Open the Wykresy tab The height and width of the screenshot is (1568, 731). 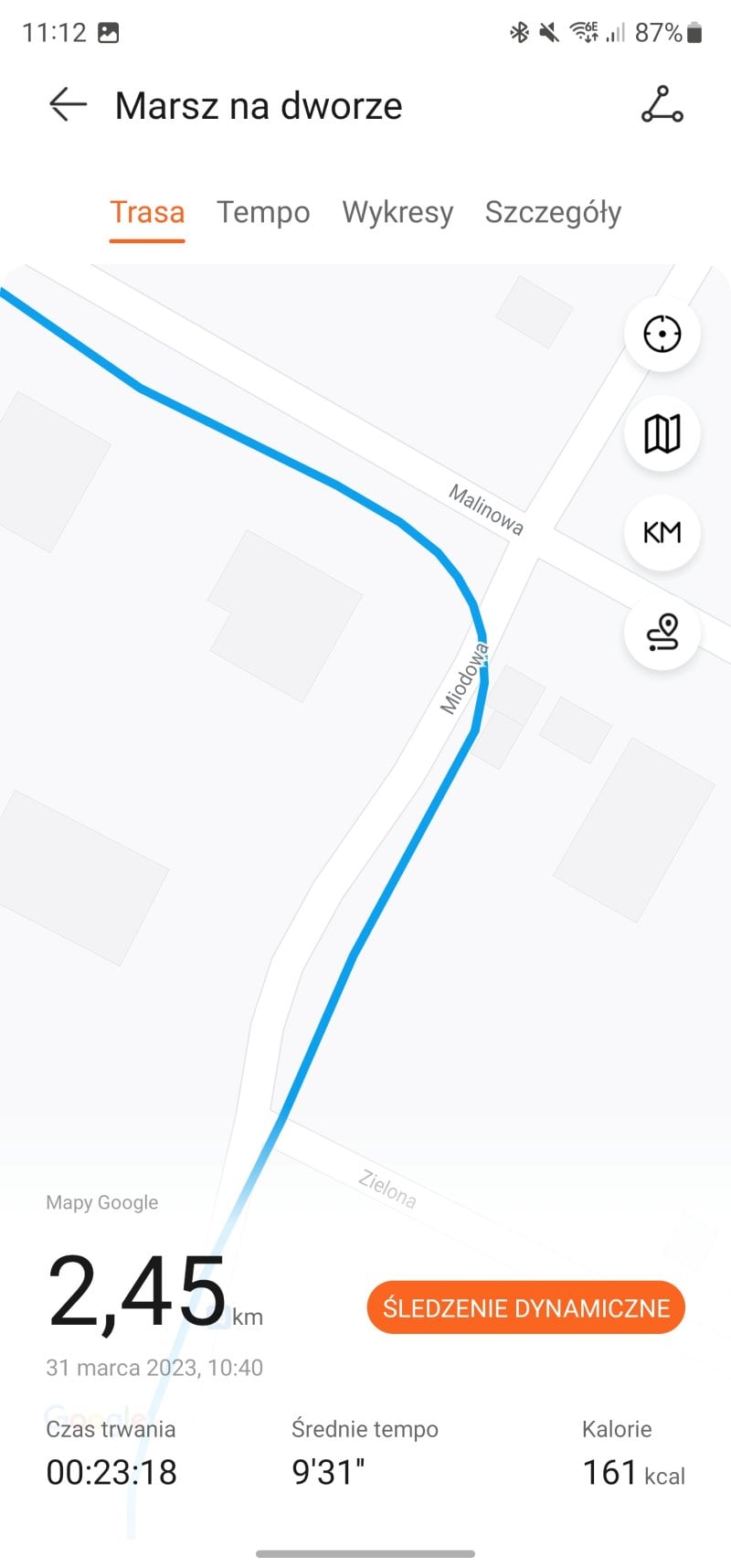397,212
